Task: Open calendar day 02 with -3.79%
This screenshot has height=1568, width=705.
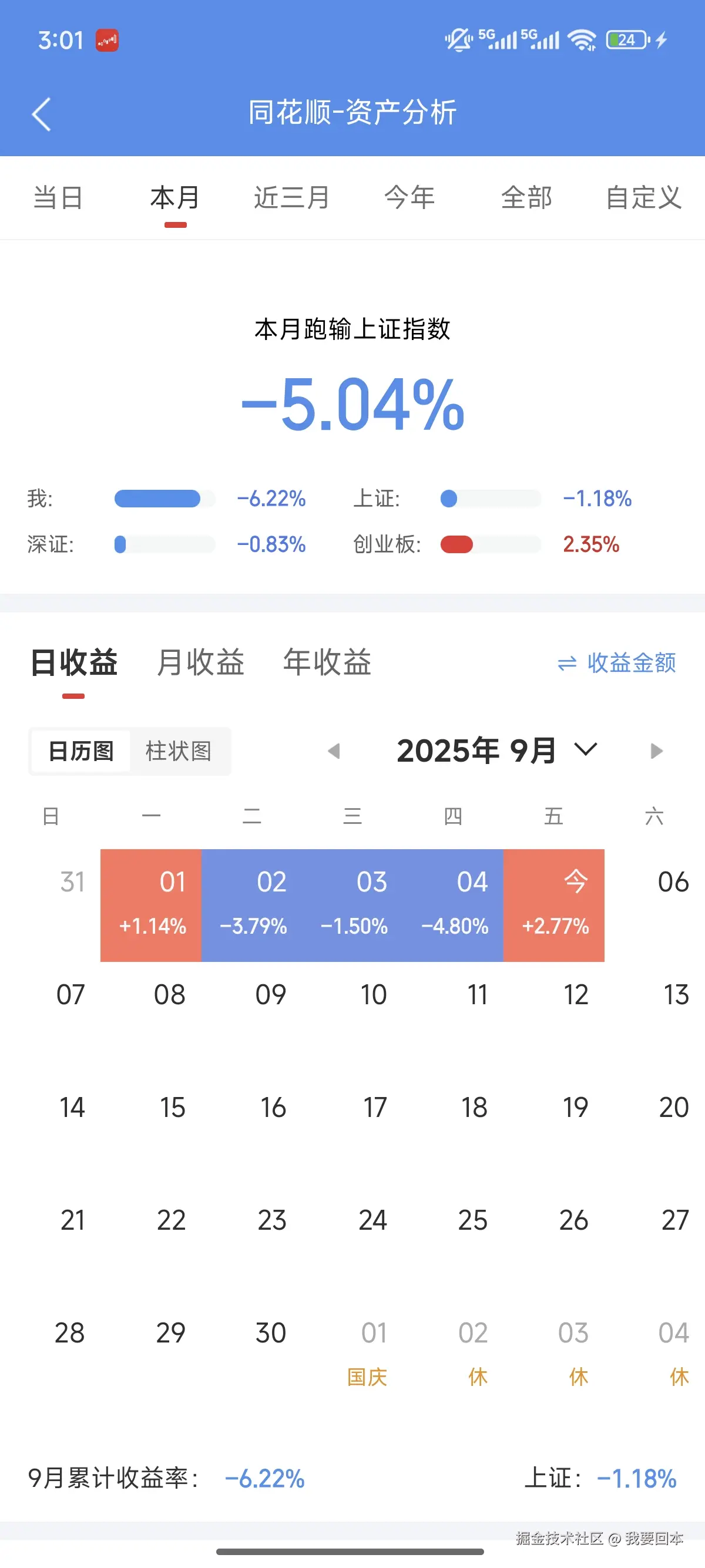Action: (252, 905)
